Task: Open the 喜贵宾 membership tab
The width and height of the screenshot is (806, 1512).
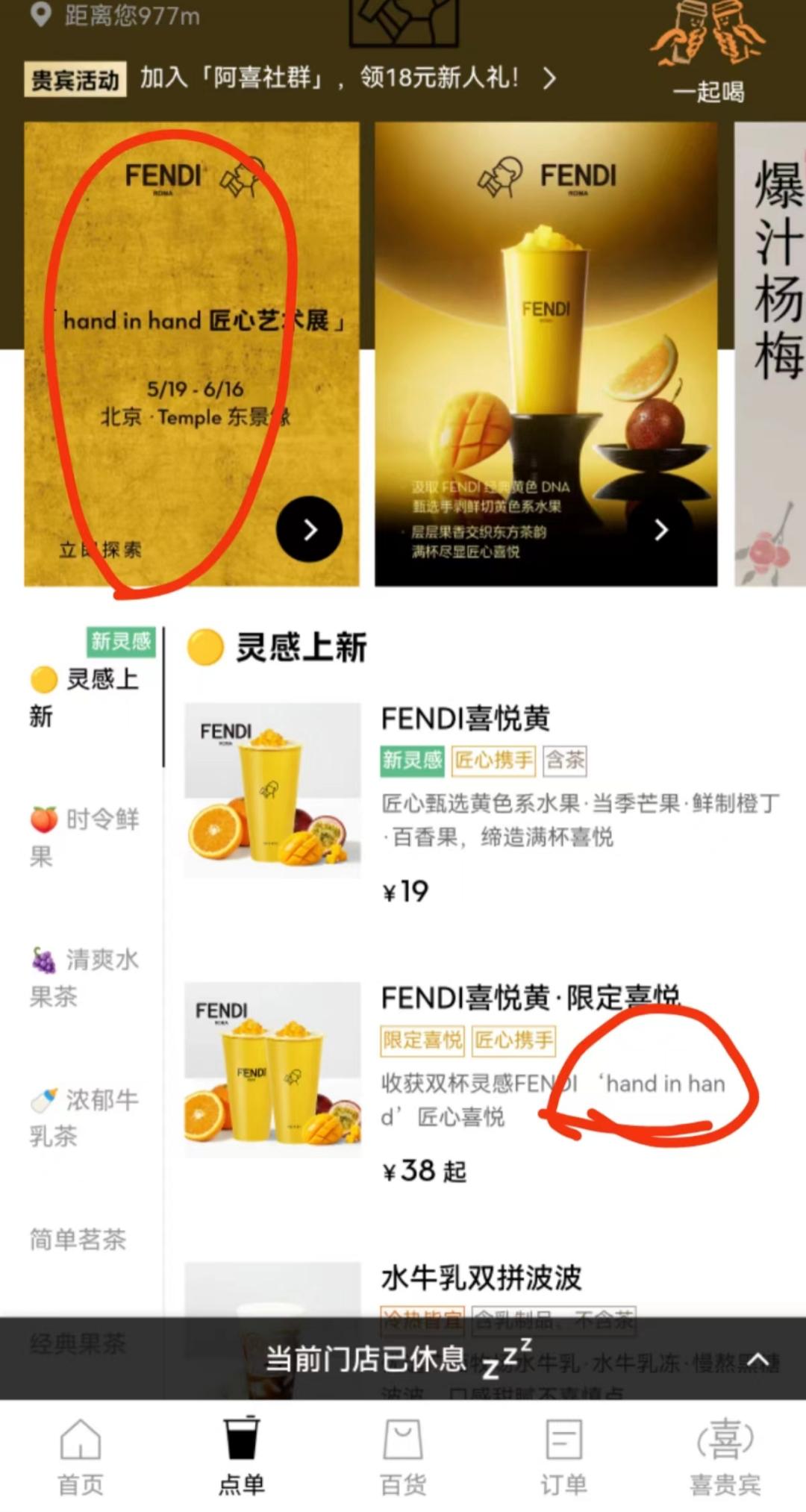Action: pos(725,1457)
